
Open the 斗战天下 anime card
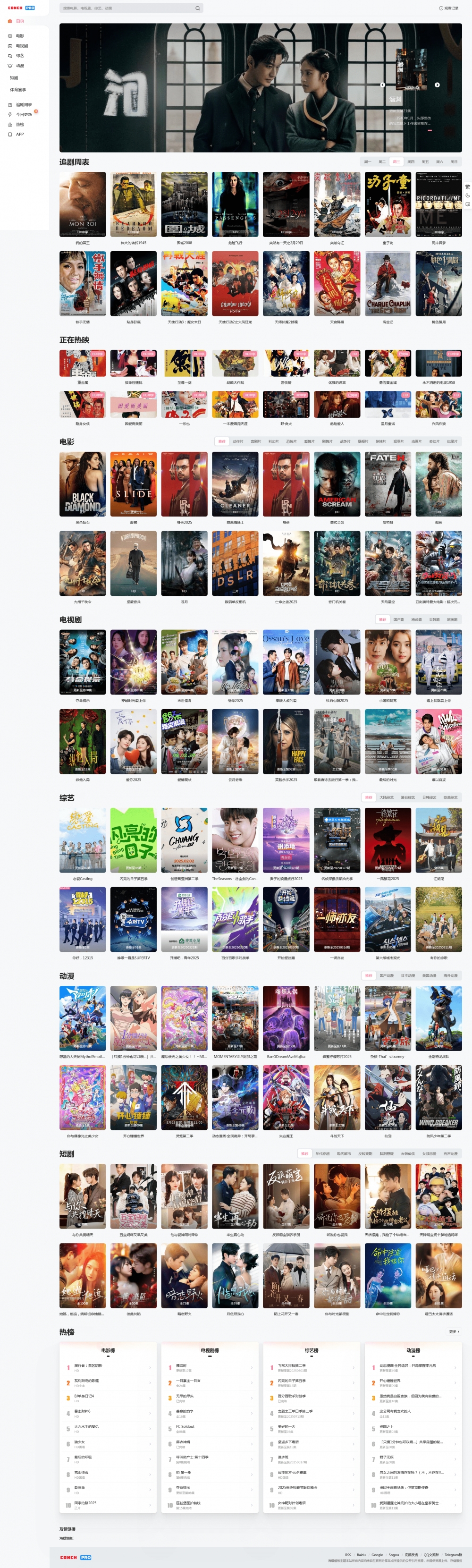[337, 1098]
